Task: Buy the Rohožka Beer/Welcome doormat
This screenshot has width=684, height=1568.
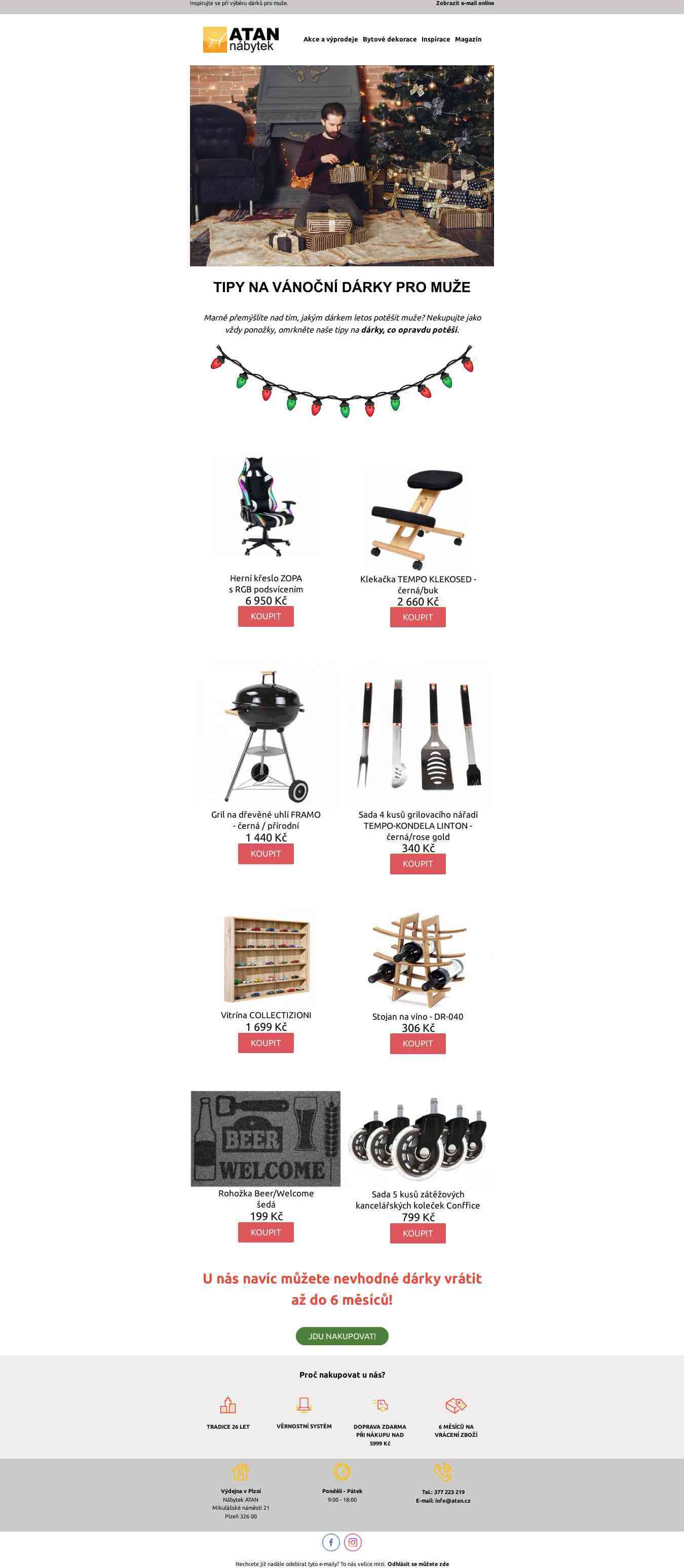Action: tap(265, 1232)
